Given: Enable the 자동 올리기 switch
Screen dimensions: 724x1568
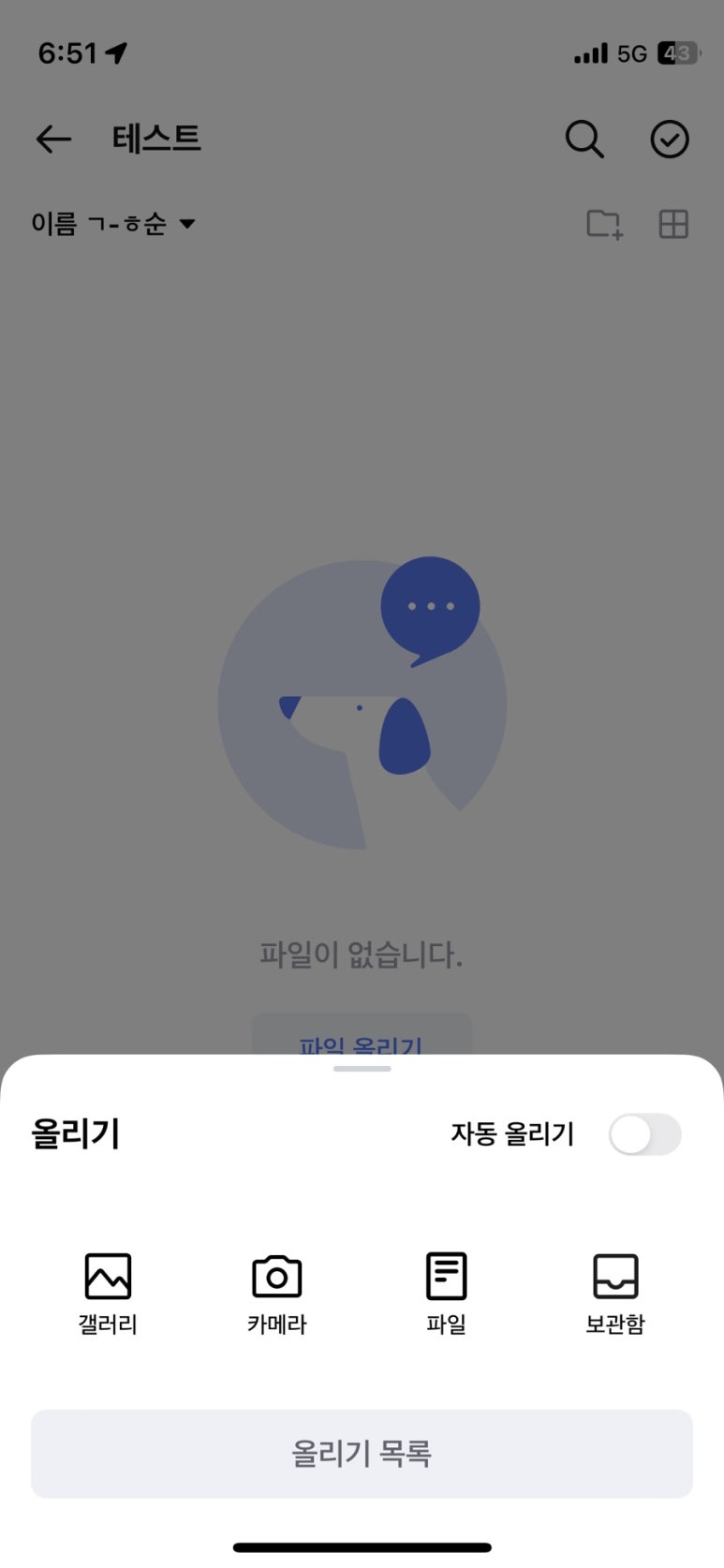Looking at the screenshot, I should pos(644,1134).
